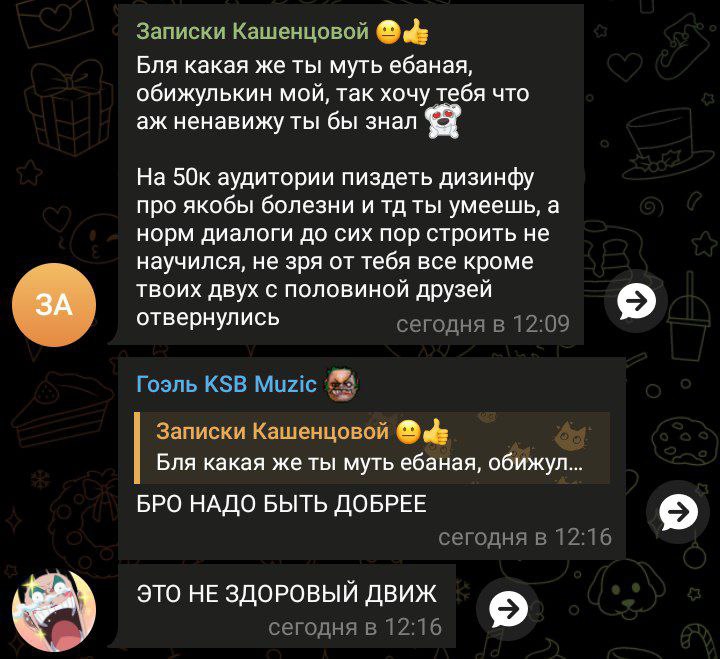
Task: Forward the БРО НАДО БЫТЬ ДОБРЕЕ message
Action: coord(678,513)
